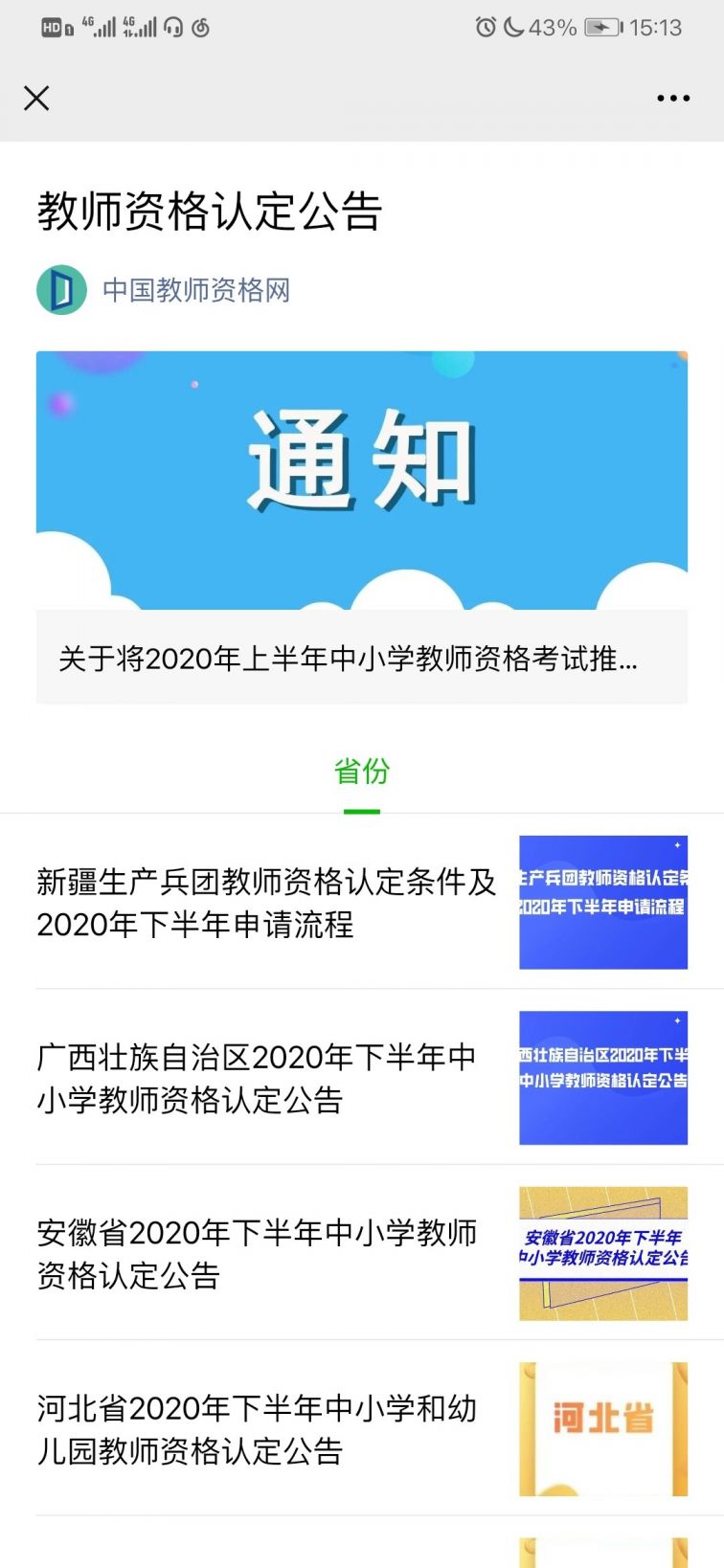The image size is (724, 1568).
Task: Open the 新疆生产兵团教师资格认定条件 article
Action: point(362,902)
